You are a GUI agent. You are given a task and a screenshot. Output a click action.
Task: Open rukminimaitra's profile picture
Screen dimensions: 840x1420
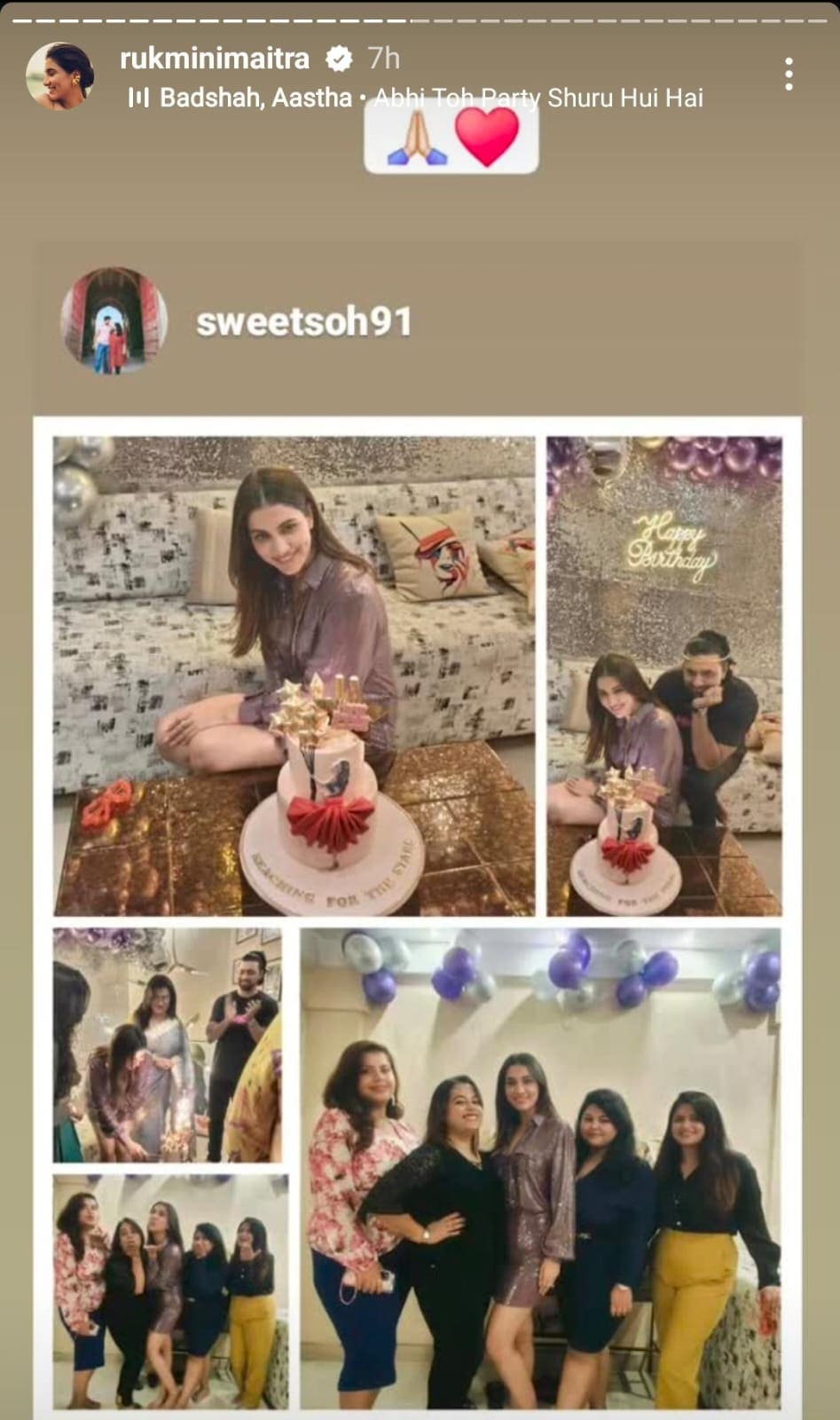click(x=59, y=76)
